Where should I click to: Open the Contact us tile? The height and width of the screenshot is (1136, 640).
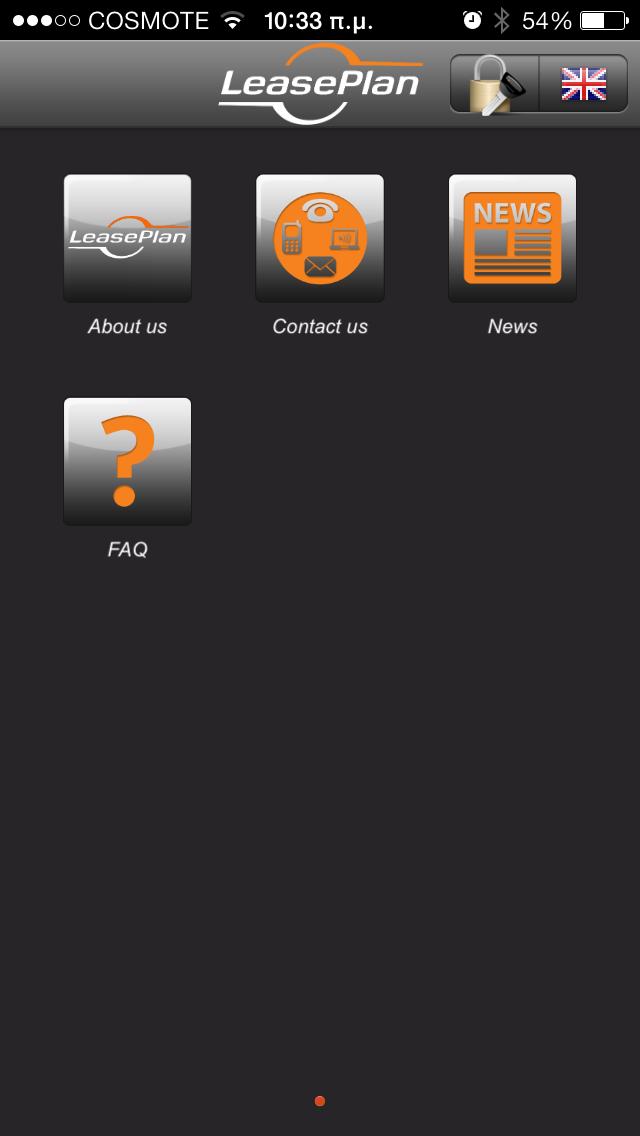(x=320, y=238)
